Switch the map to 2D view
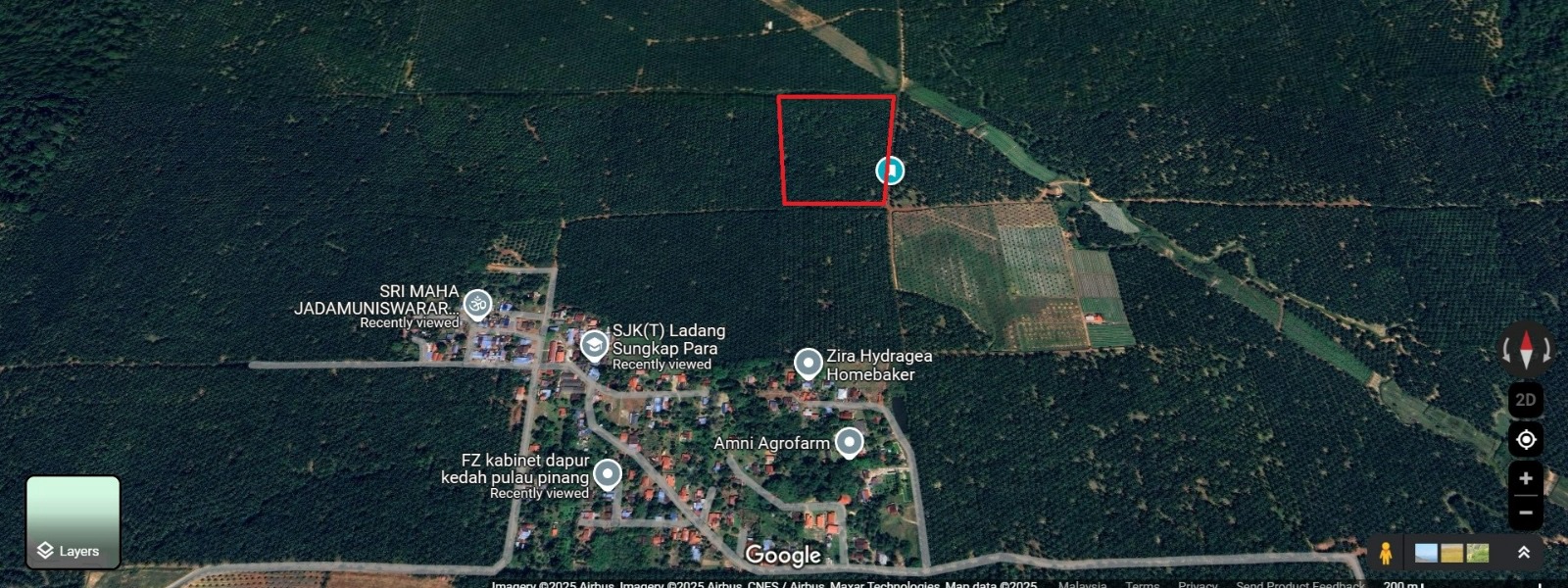The width and height of the screenshot is (1568, 588). (x=1526, y=400)
